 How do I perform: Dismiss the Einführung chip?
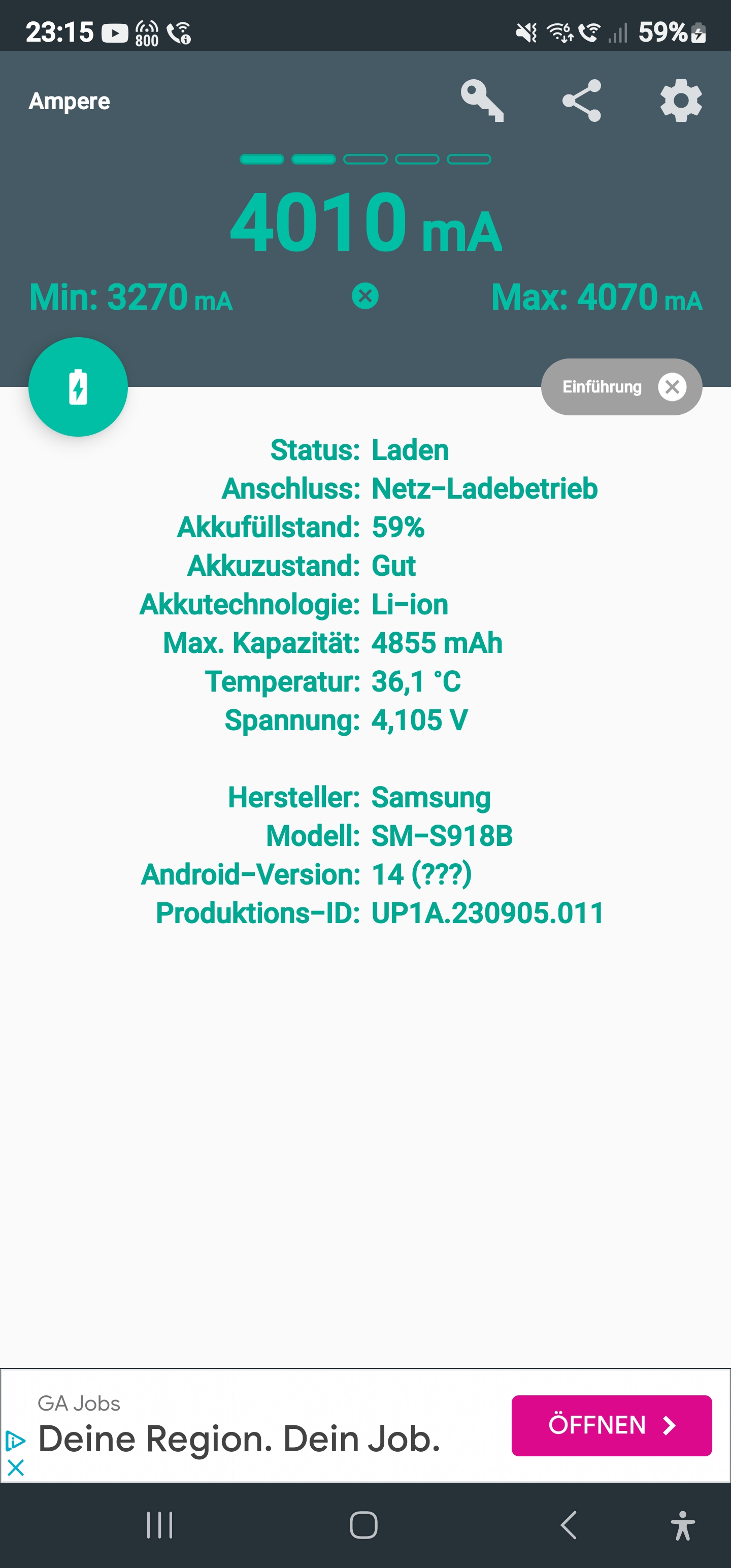tap(672, 387)
